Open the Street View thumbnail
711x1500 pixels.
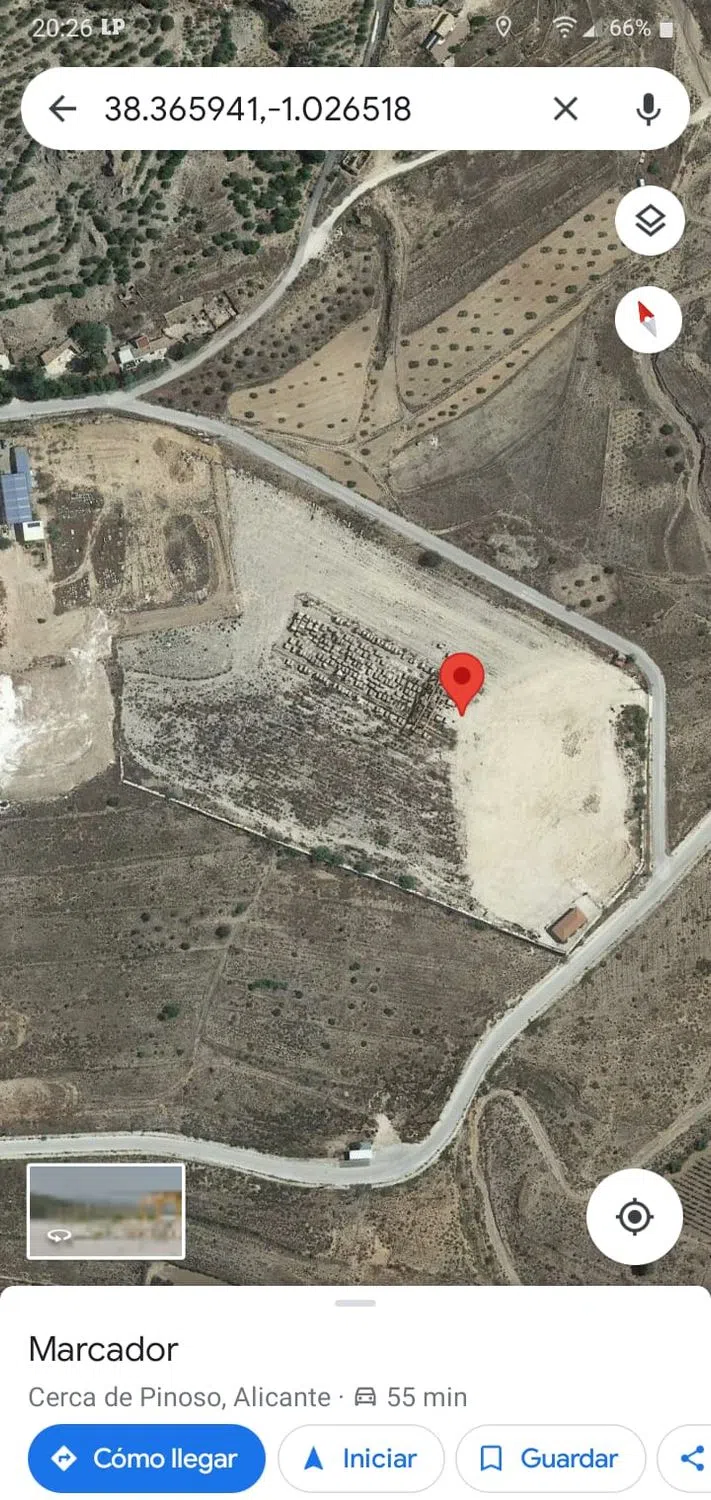point(106,1211)
